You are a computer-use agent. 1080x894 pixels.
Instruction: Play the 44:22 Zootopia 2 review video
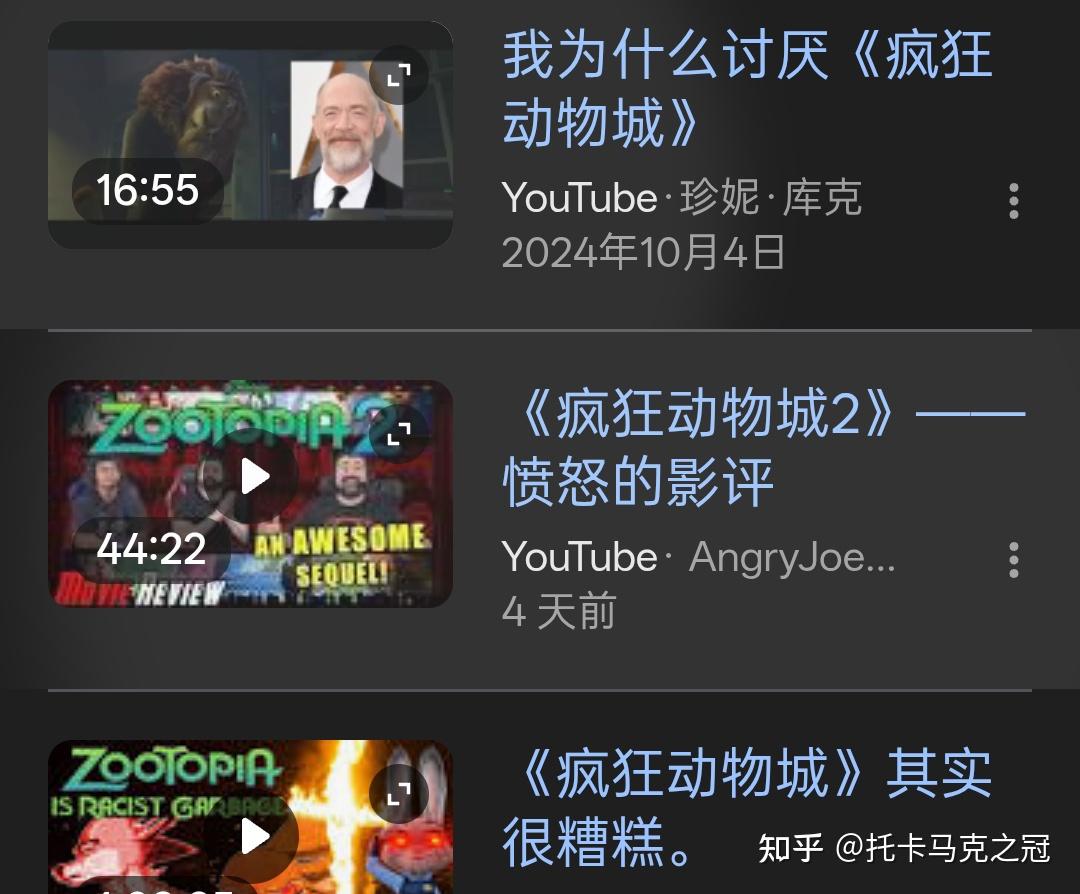point(255,477)
